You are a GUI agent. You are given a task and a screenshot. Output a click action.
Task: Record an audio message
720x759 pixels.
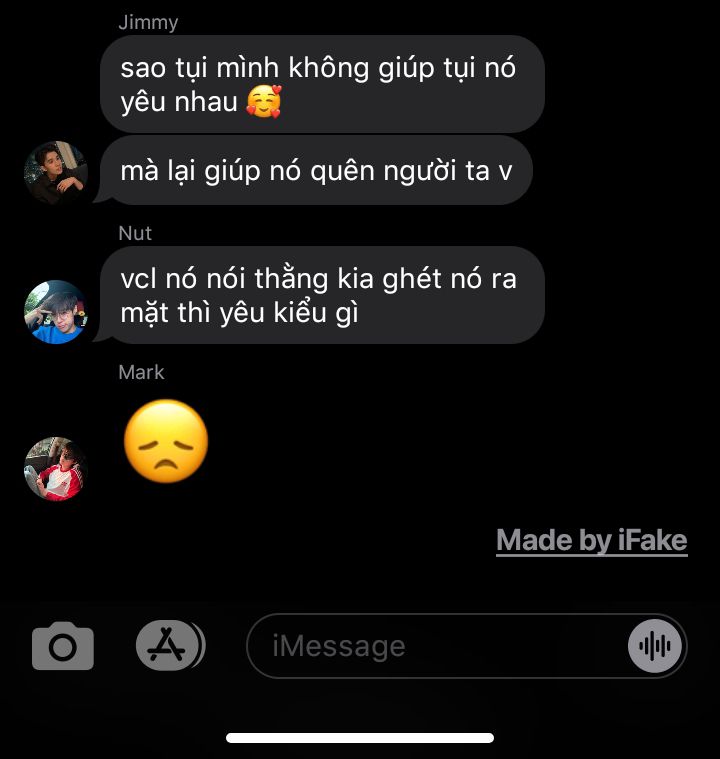(x=655, y=646)
